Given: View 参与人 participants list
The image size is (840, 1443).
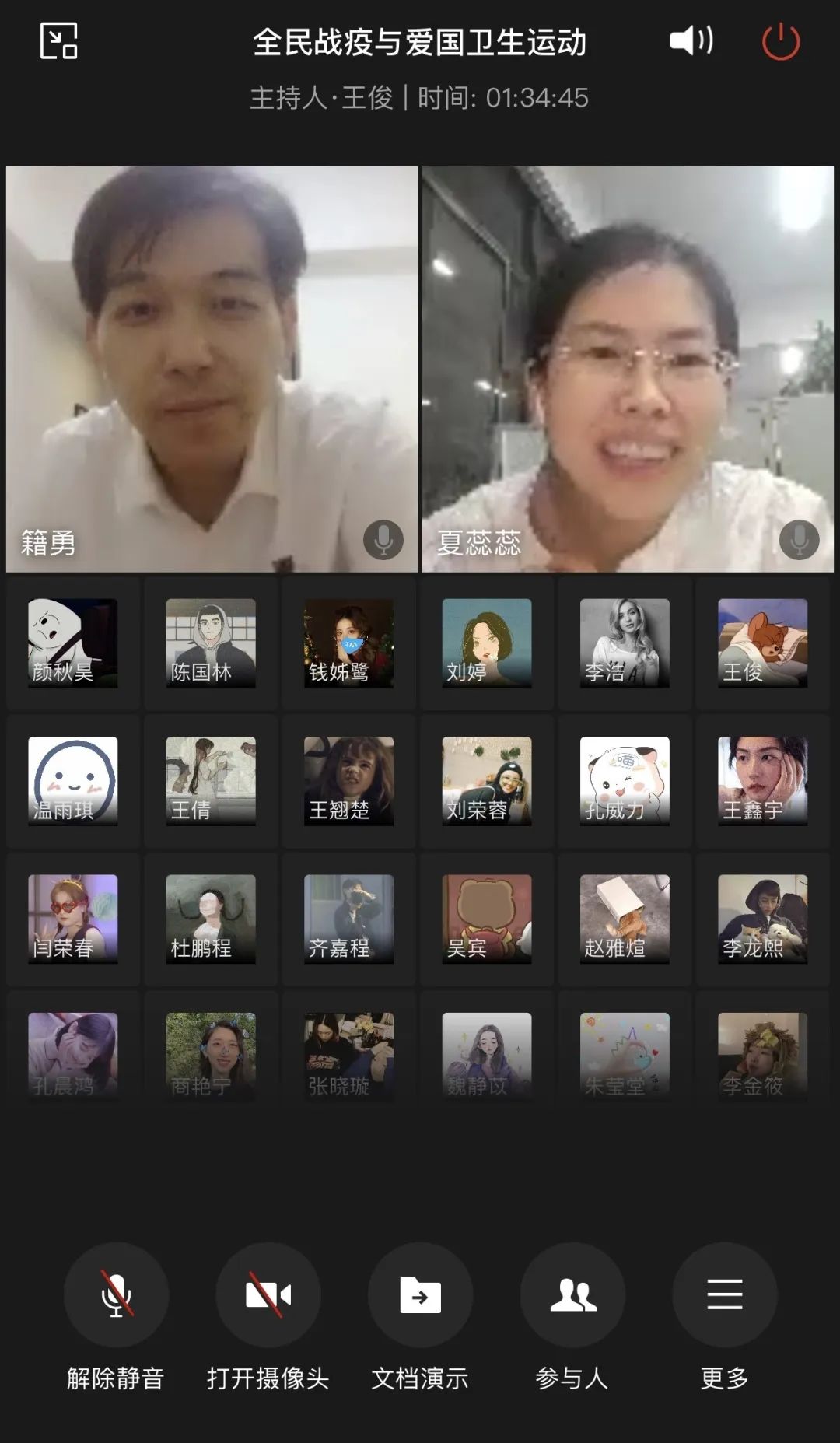Looking at the screenshot, I should [x=572, y=1294].
